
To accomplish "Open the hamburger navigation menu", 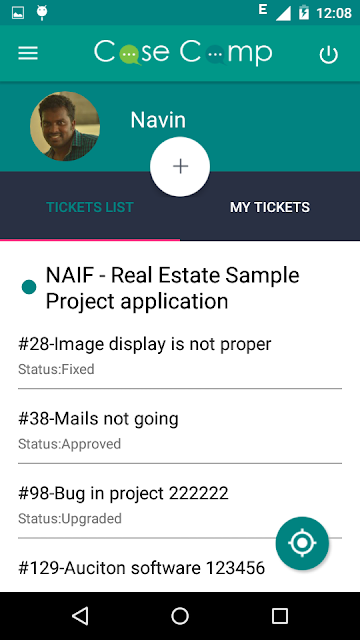I will (x=28, y=53).
